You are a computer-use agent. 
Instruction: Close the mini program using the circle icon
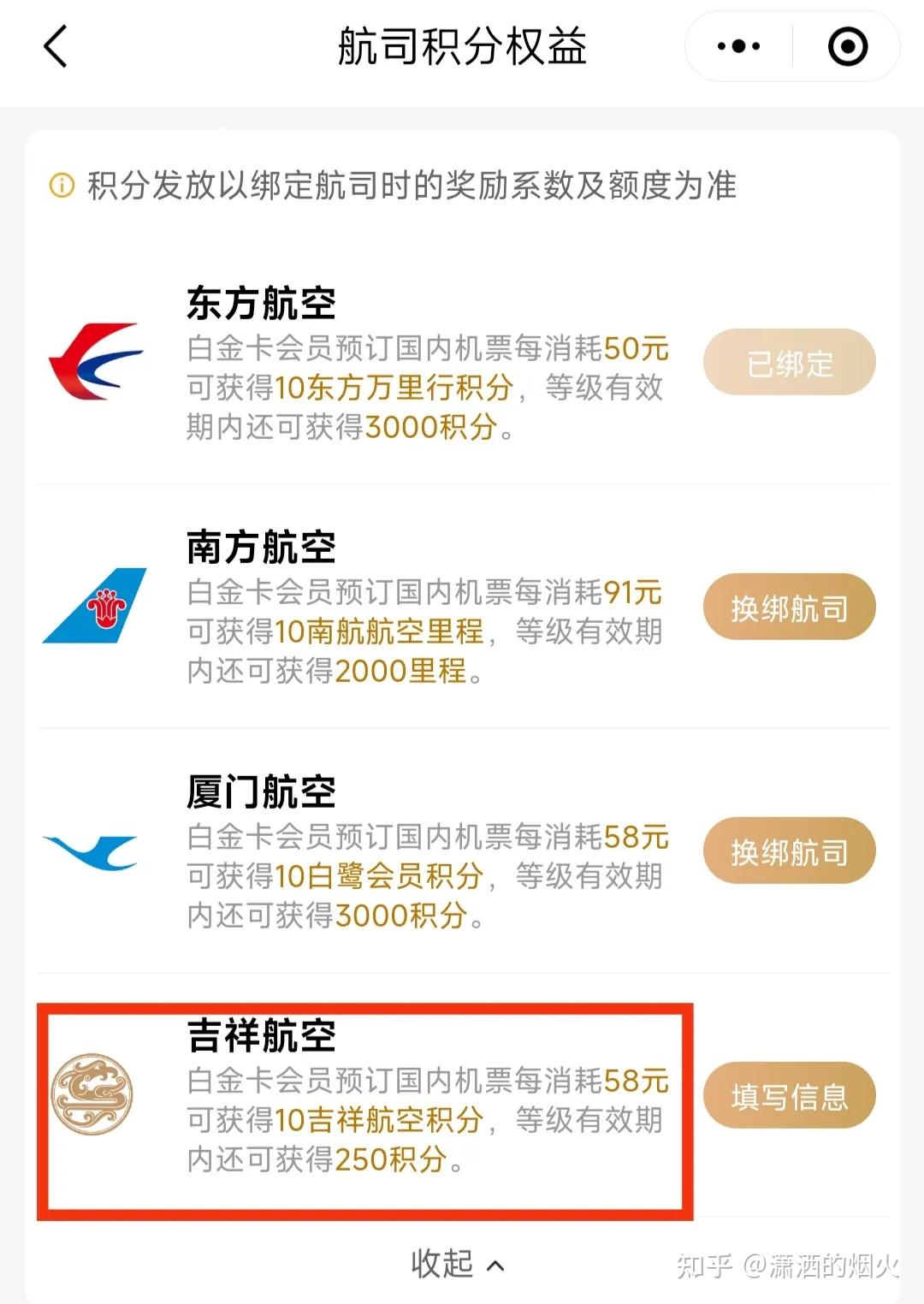pyautogui.click(x=847, y=46)
